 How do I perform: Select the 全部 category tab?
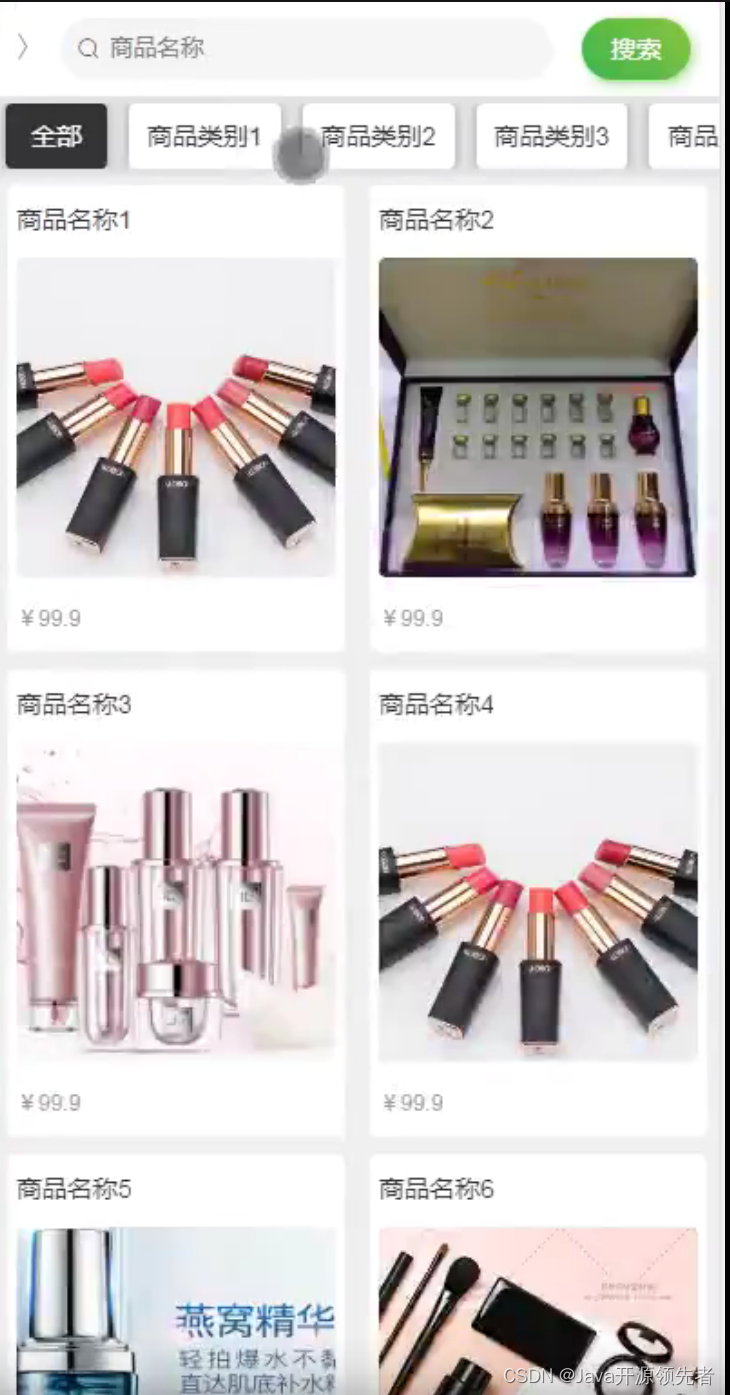pos(56,136)
